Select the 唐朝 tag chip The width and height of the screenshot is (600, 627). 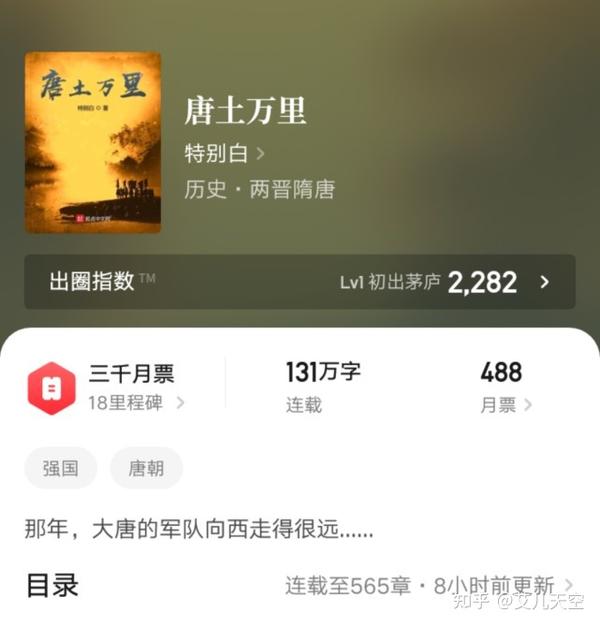coord(146,468)
